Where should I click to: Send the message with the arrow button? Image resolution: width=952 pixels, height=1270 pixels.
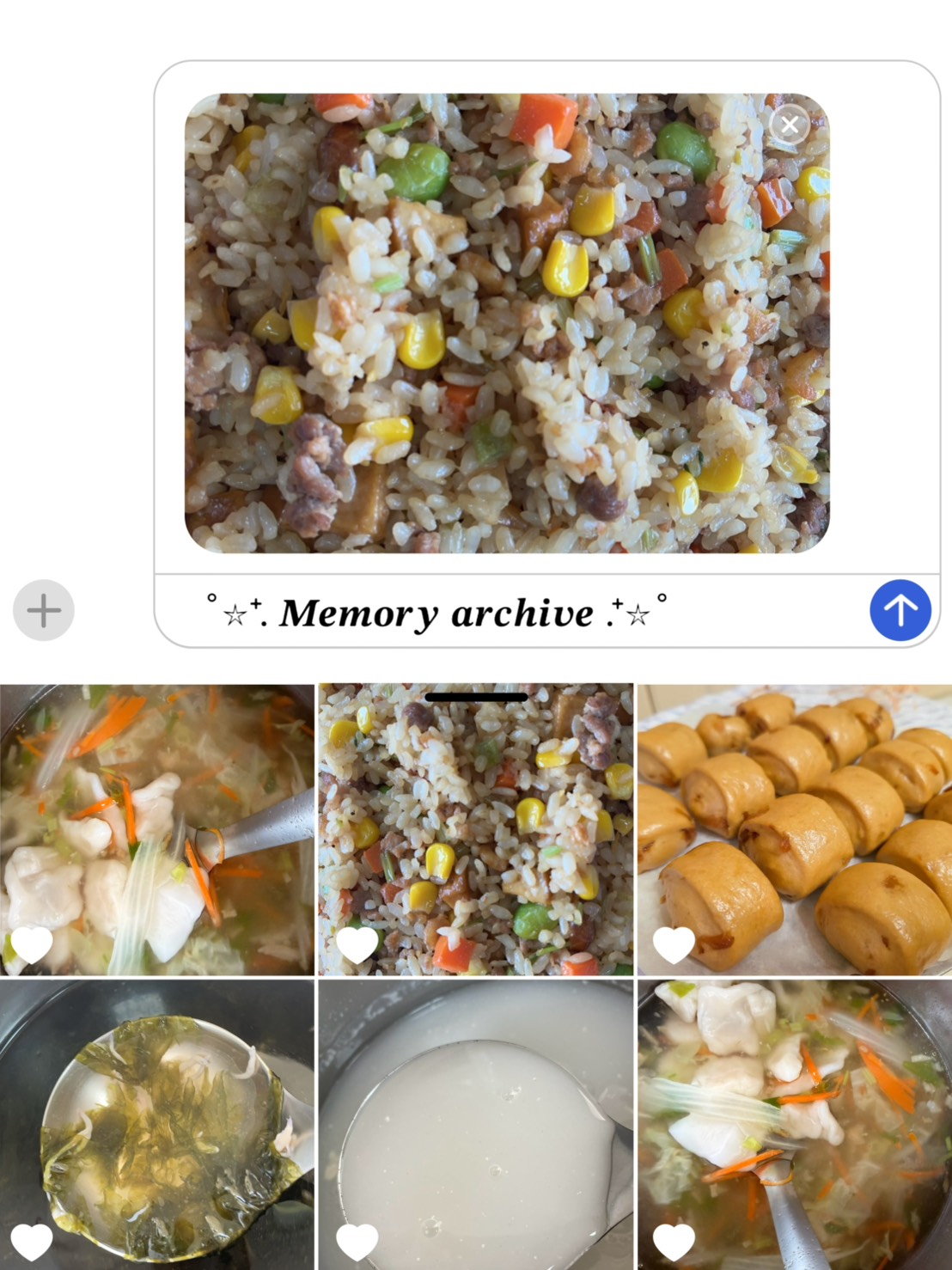(x=900, y=610)
